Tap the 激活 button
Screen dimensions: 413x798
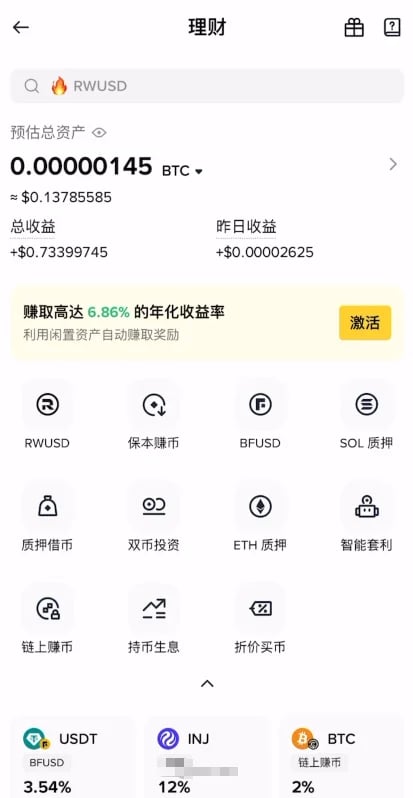click(x=365, y=323)
